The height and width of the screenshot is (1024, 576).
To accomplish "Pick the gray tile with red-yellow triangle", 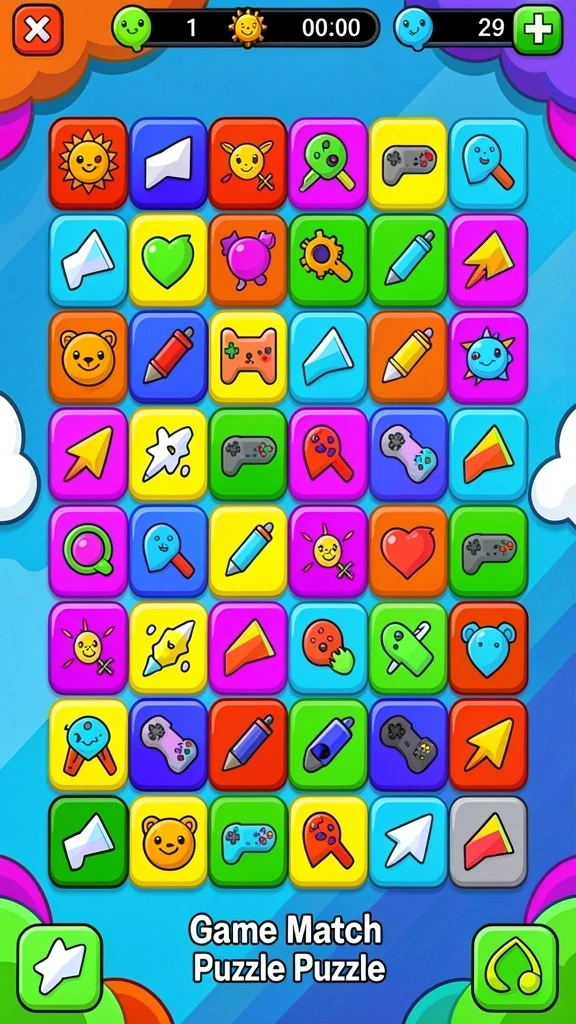I will pos(488,841).
